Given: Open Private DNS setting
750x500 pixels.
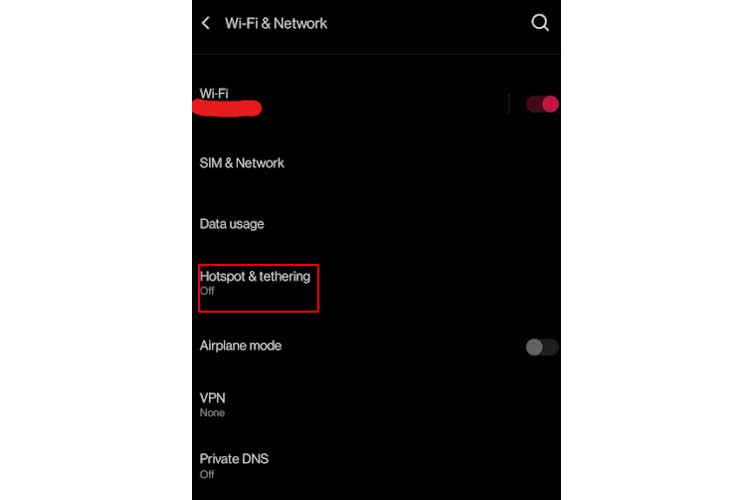Looking at the screenshot, I should pyautogui.click(x=376, y=466).
